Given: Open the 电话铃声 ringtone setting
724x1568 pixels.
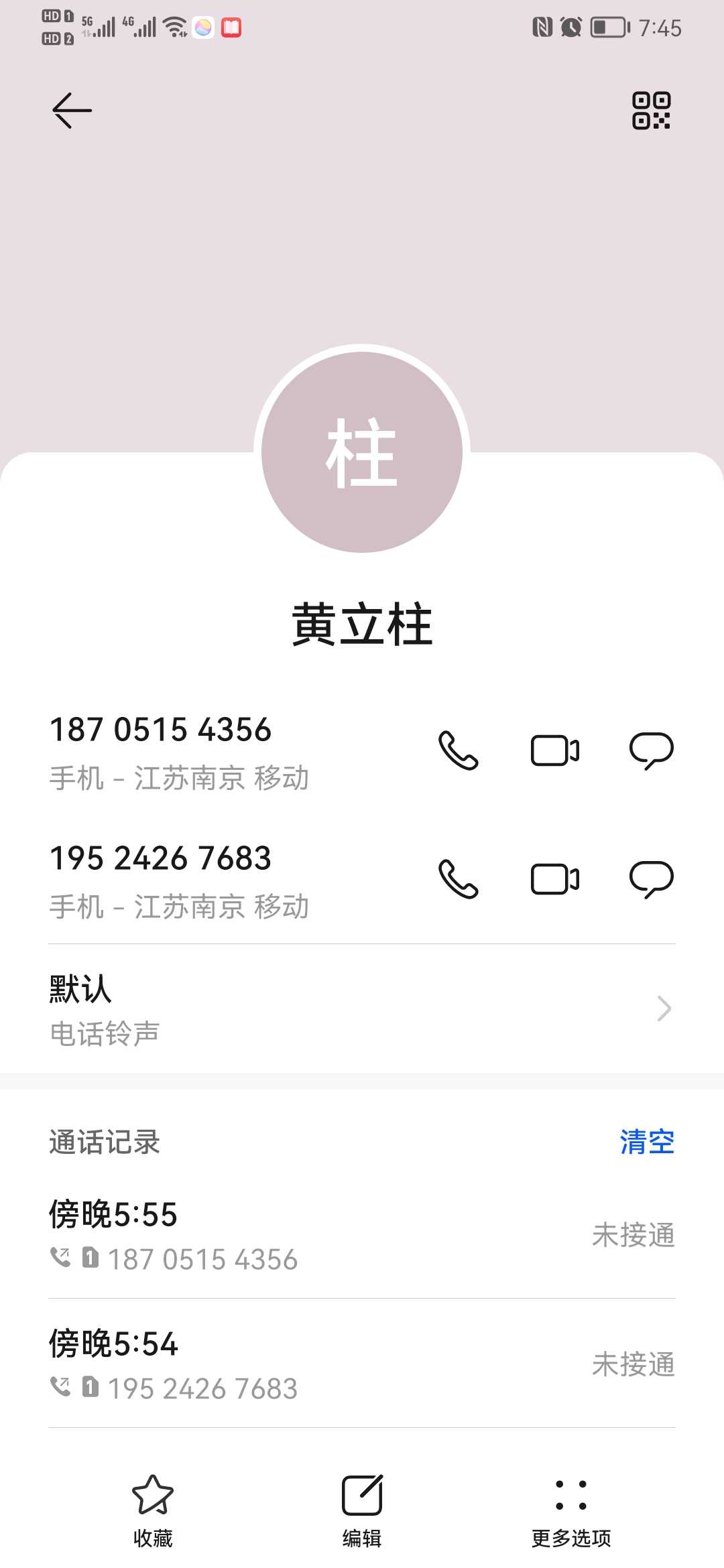Looking at the screenshot, I should (x=362, y=1008).
